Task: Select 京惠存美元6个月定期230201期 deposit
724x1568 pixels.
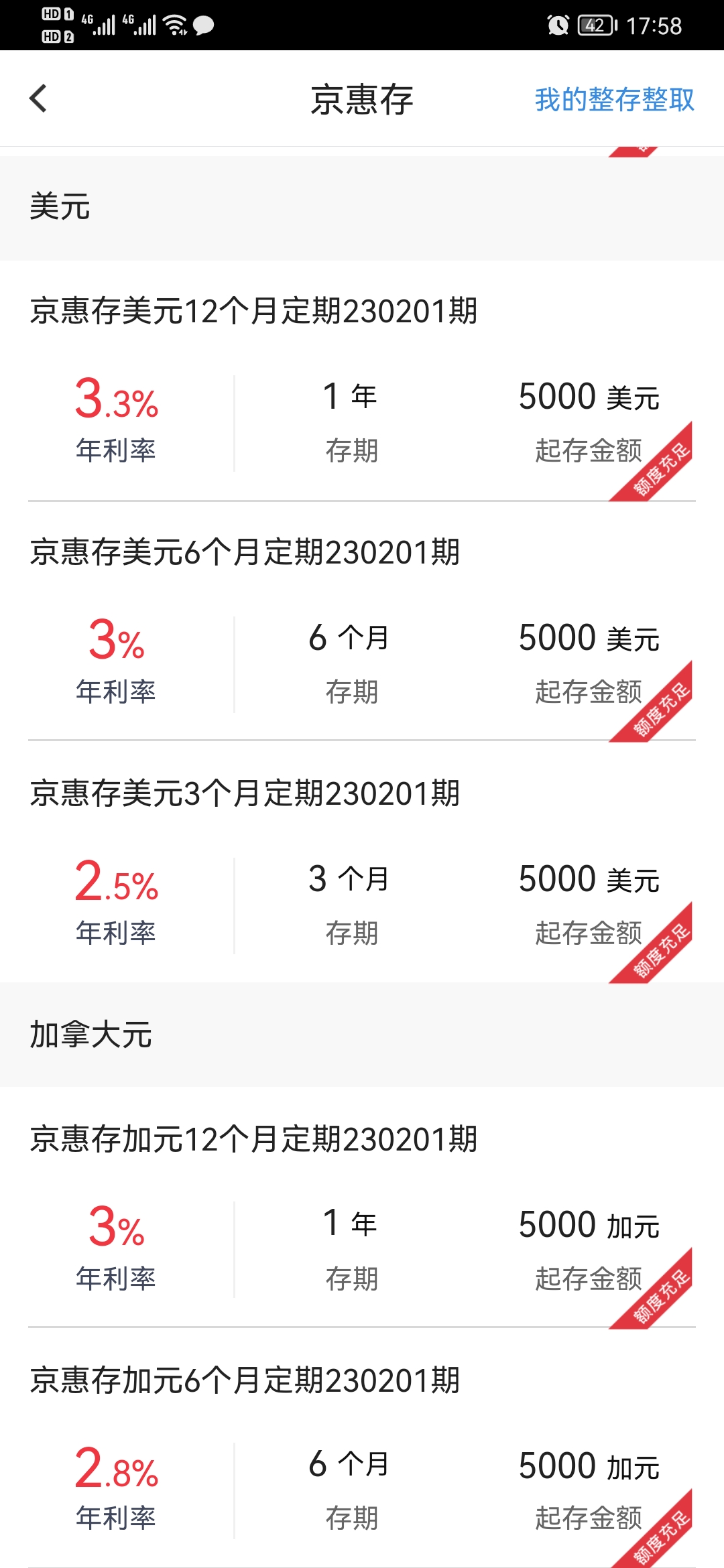Action: (245, 553)
